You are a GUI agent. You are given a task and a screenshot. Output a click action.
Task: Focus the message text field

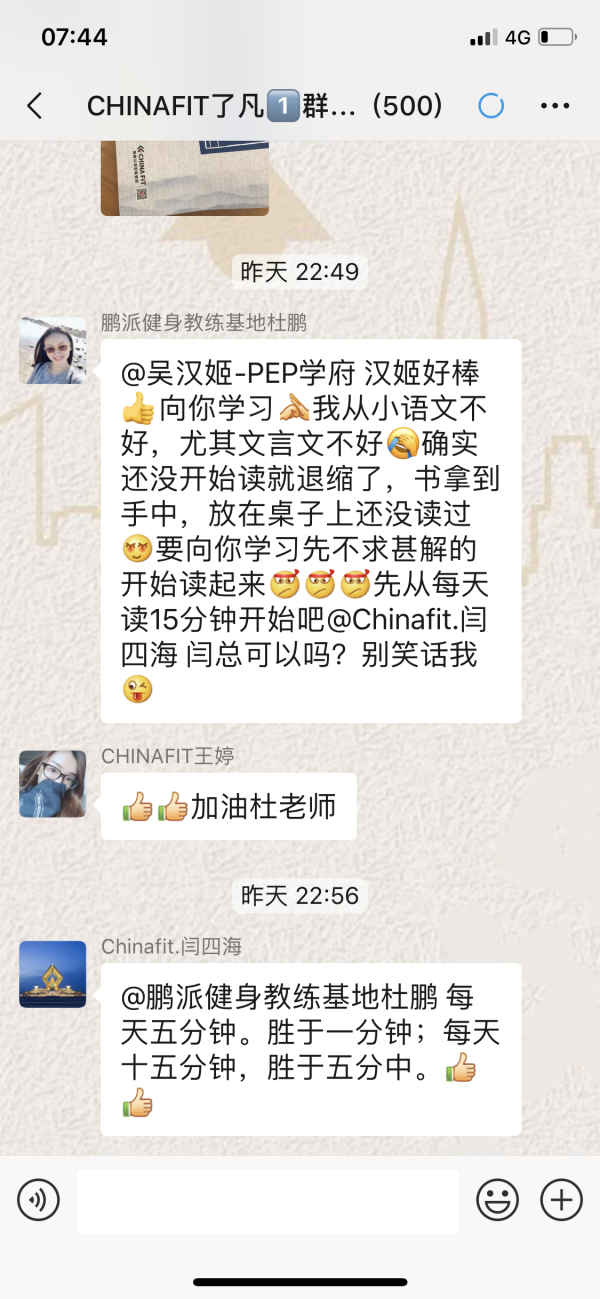point(268,1200)
